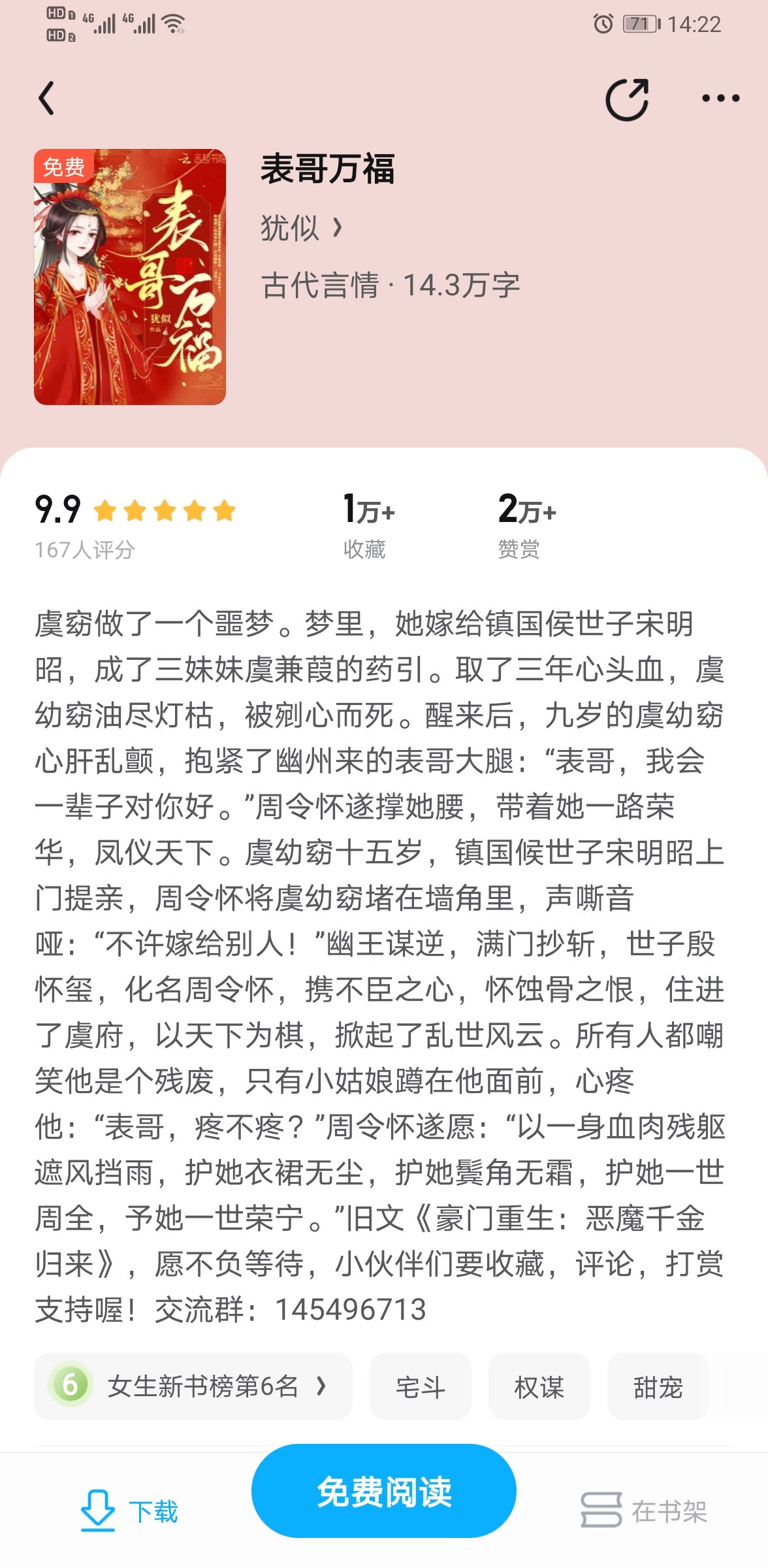Tap the 在书架 bookshelf button
768x1568 pixels.
pos(644,1511)
